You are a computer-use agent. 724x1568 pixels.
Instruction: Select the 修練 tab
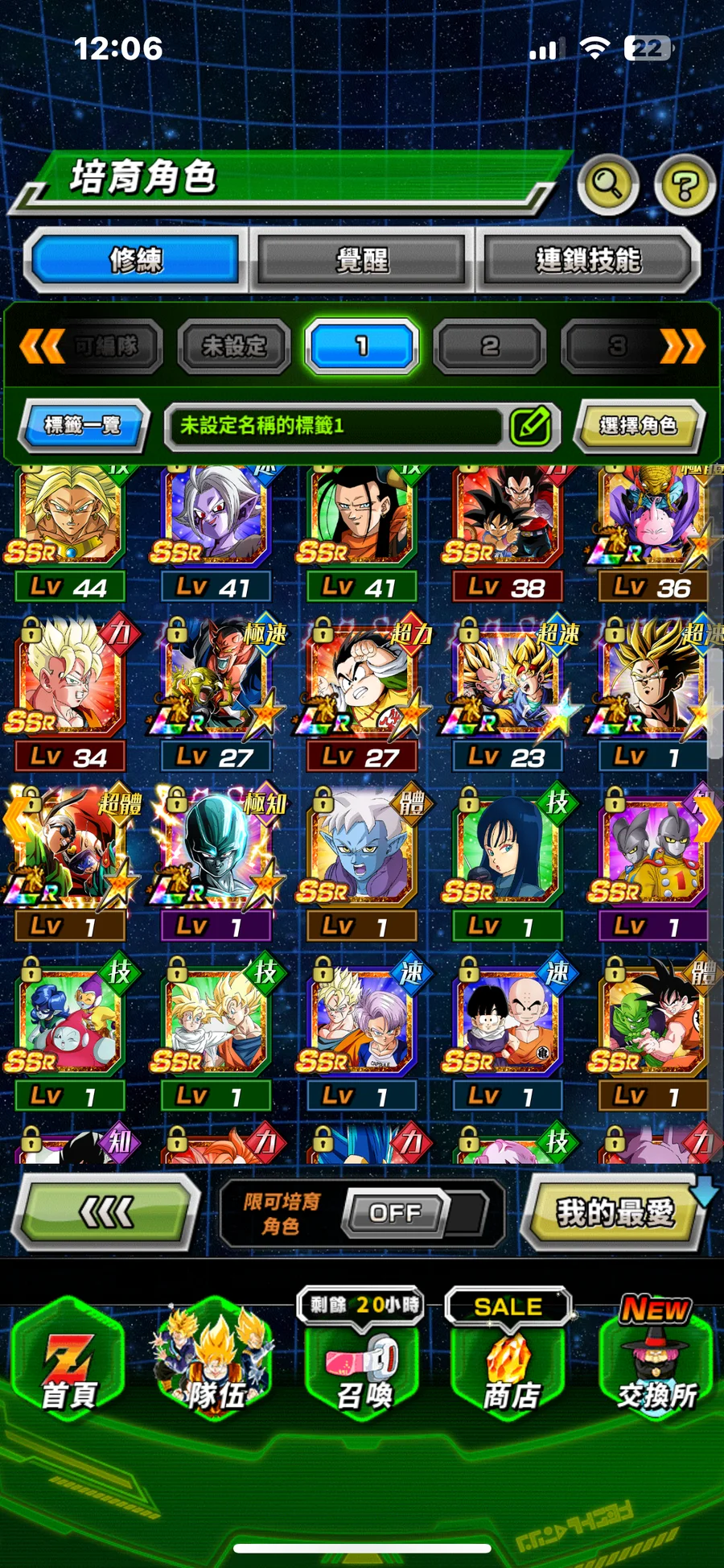pos(136,260)
